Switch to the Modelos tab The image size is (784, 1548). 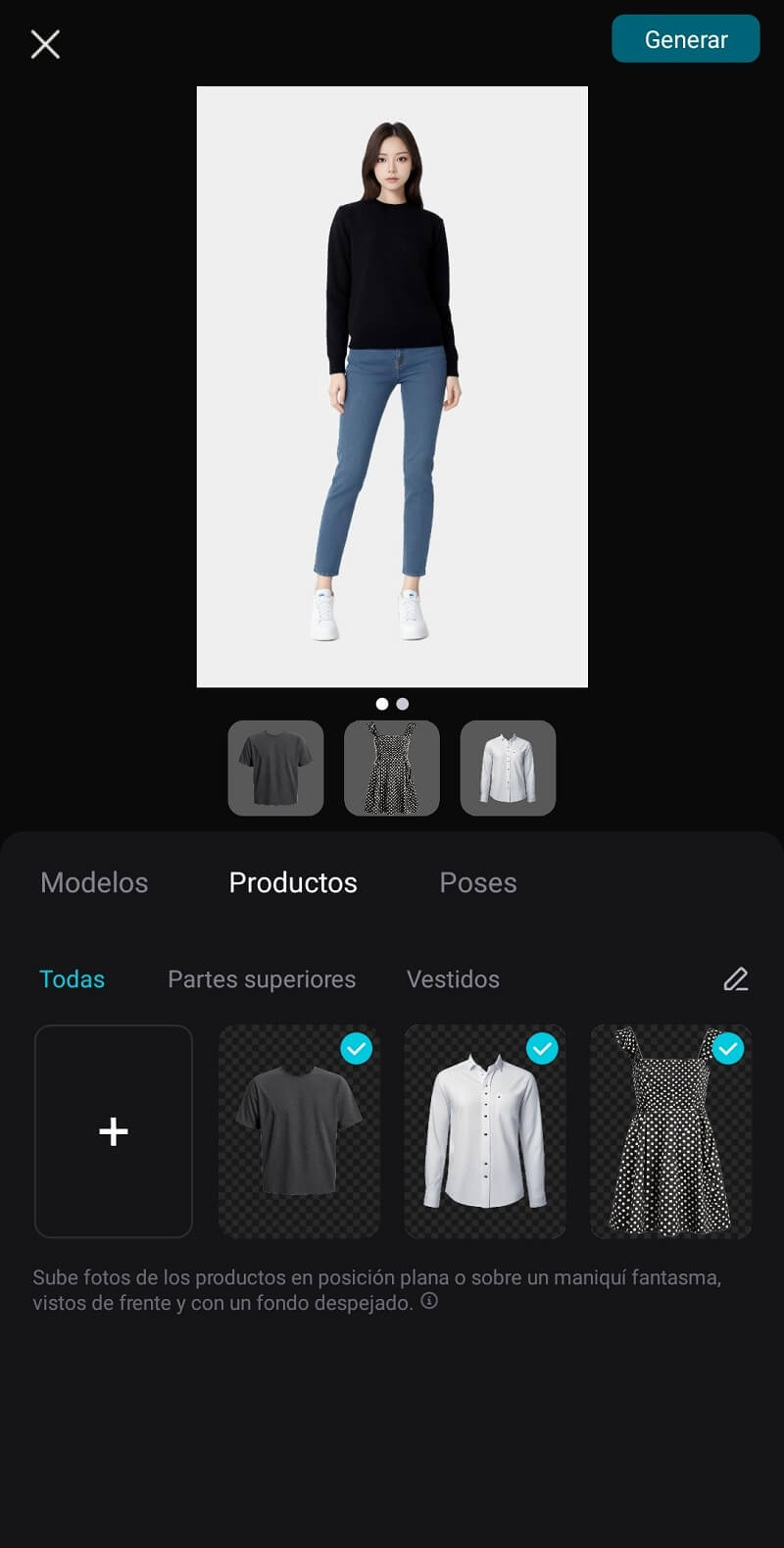click(93, 882)
